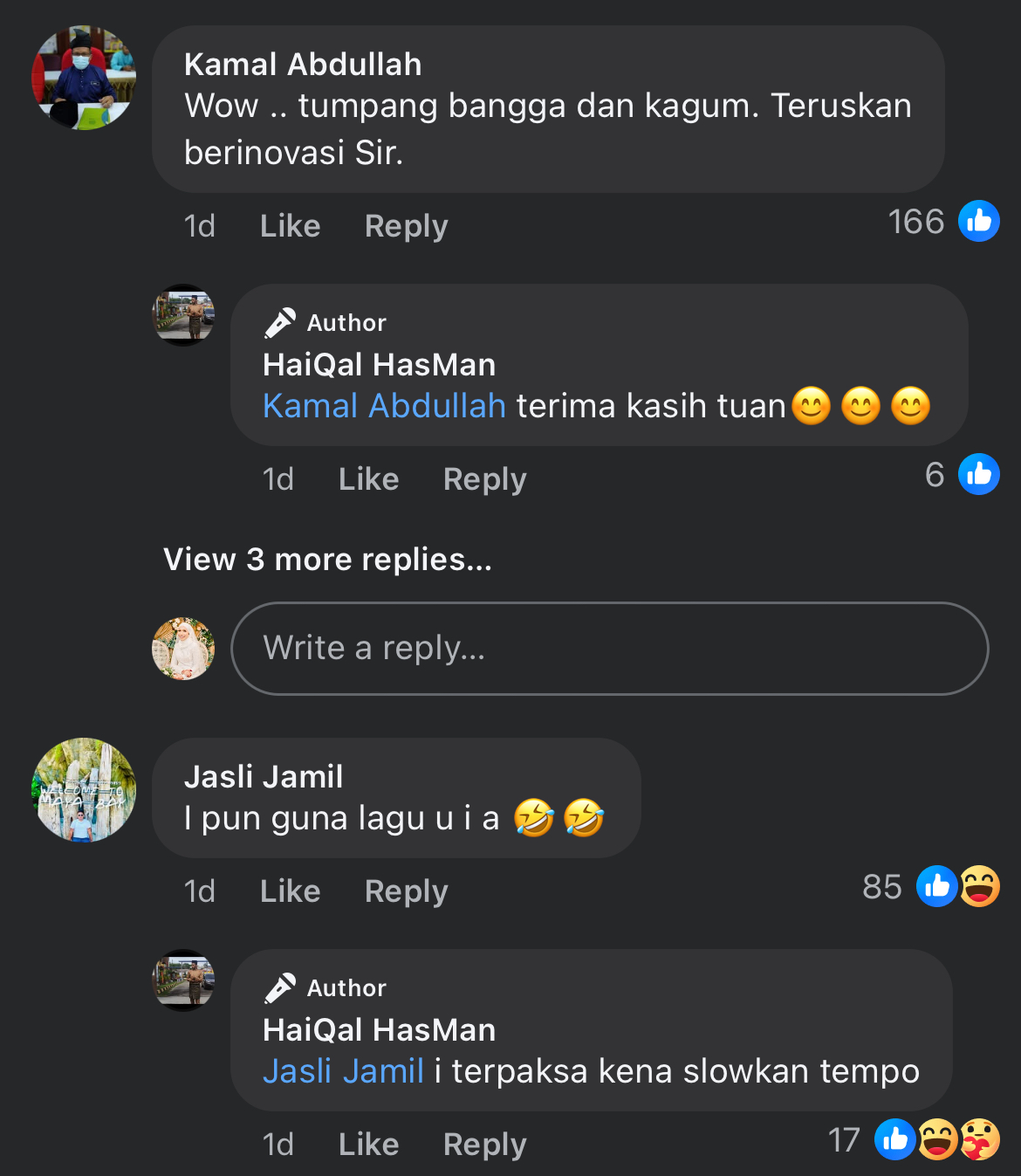This screenshot has height=1176, width=1021.
Task: Reply to HaiQal HasMan's slowkan tempo comment
Action: click(484, 1145)
